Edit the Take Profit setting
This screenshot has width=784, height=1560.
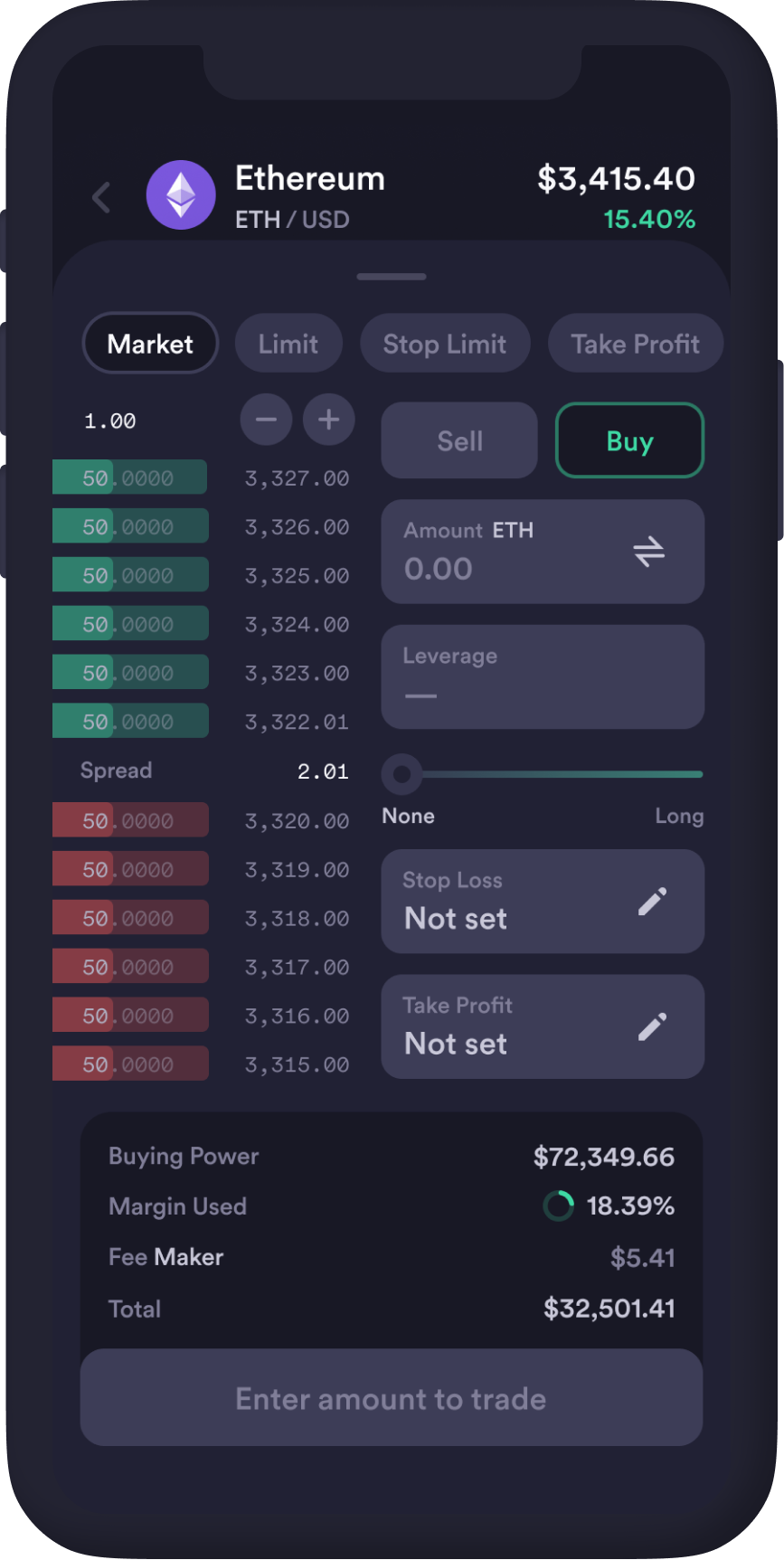[652, 1026]
